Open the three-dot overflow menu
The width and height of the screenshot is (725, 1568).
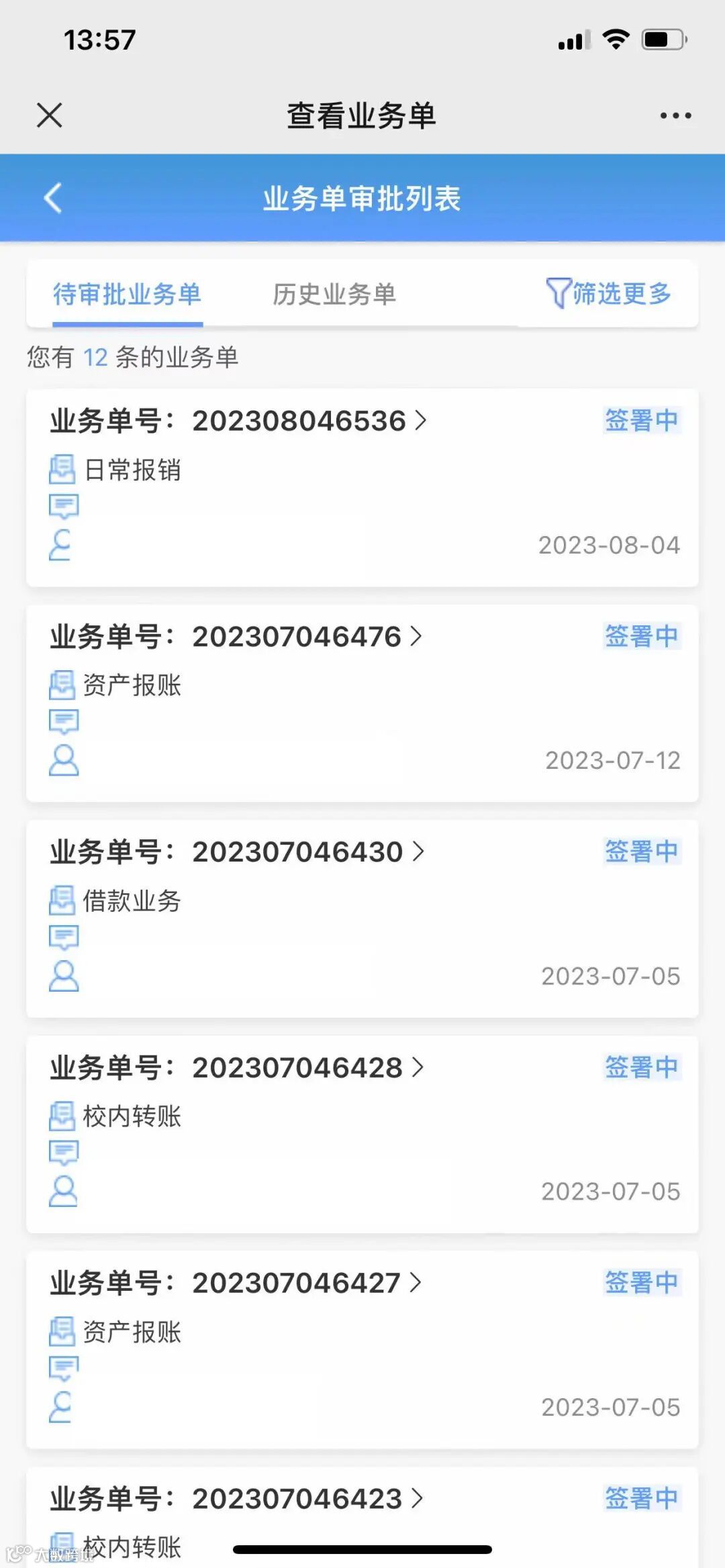[x=675, y=116]
